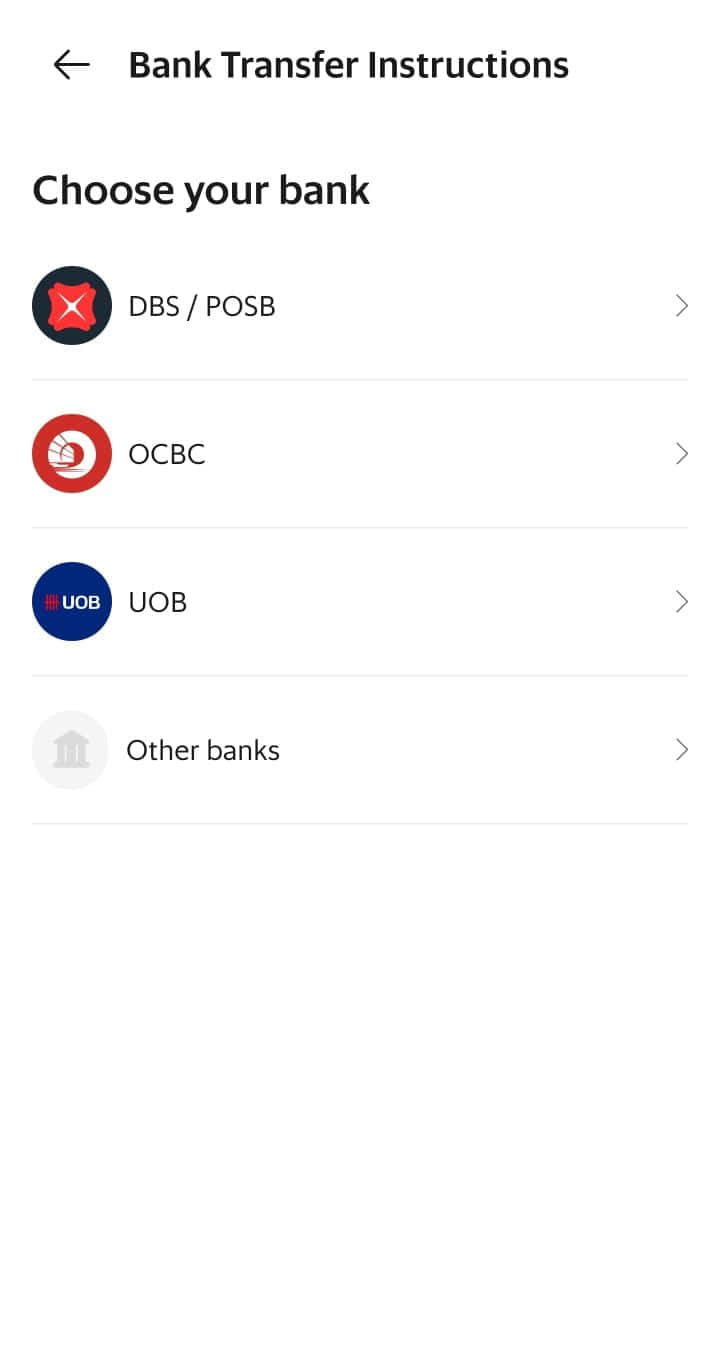Viewport: 720px width, 1350px height.
Task: Go back from Bank Transfer Instructions
Action: coord(71,66)
